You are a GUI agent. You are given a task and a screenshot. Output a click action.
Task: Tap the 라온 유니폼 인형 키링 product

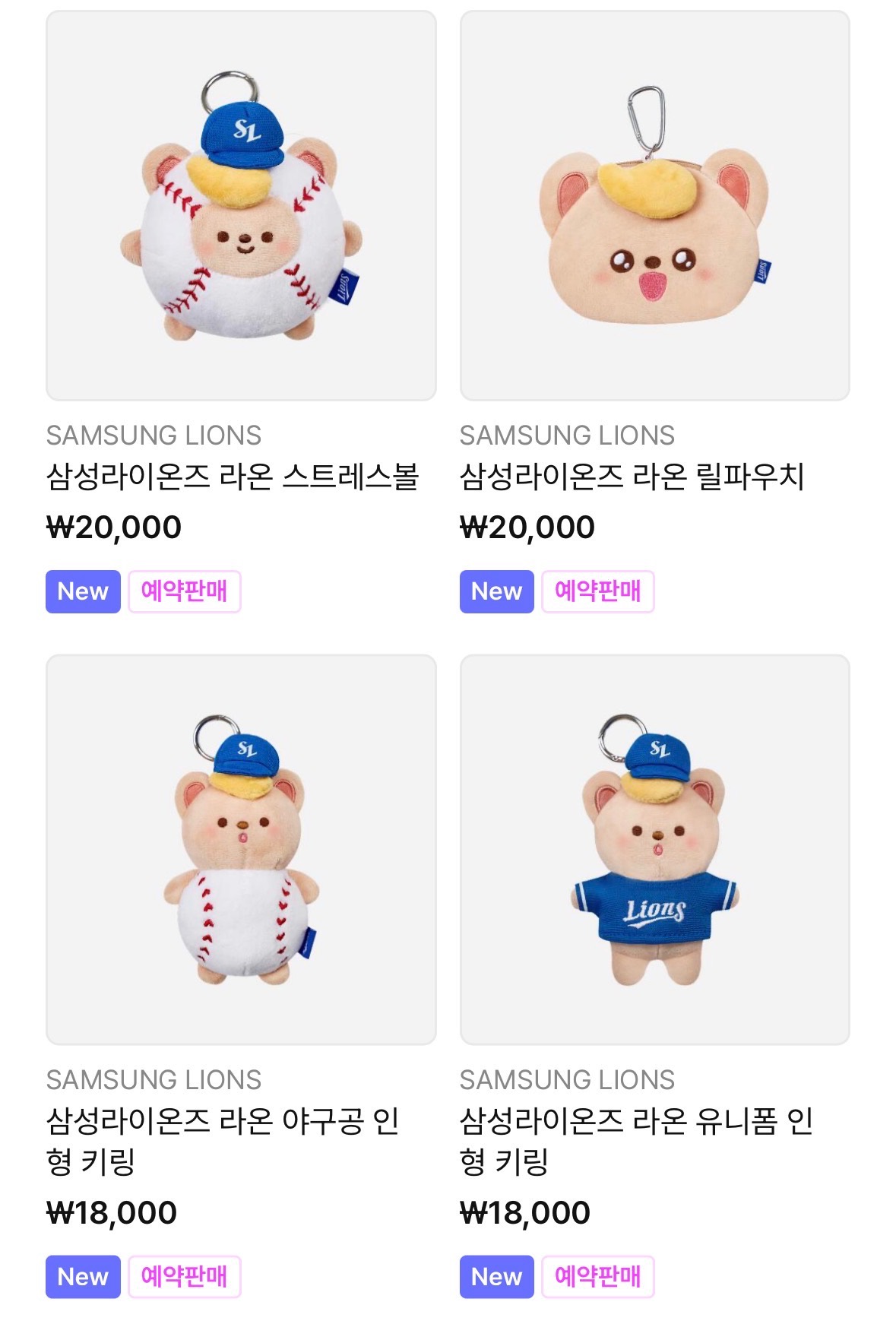[654, 850]
